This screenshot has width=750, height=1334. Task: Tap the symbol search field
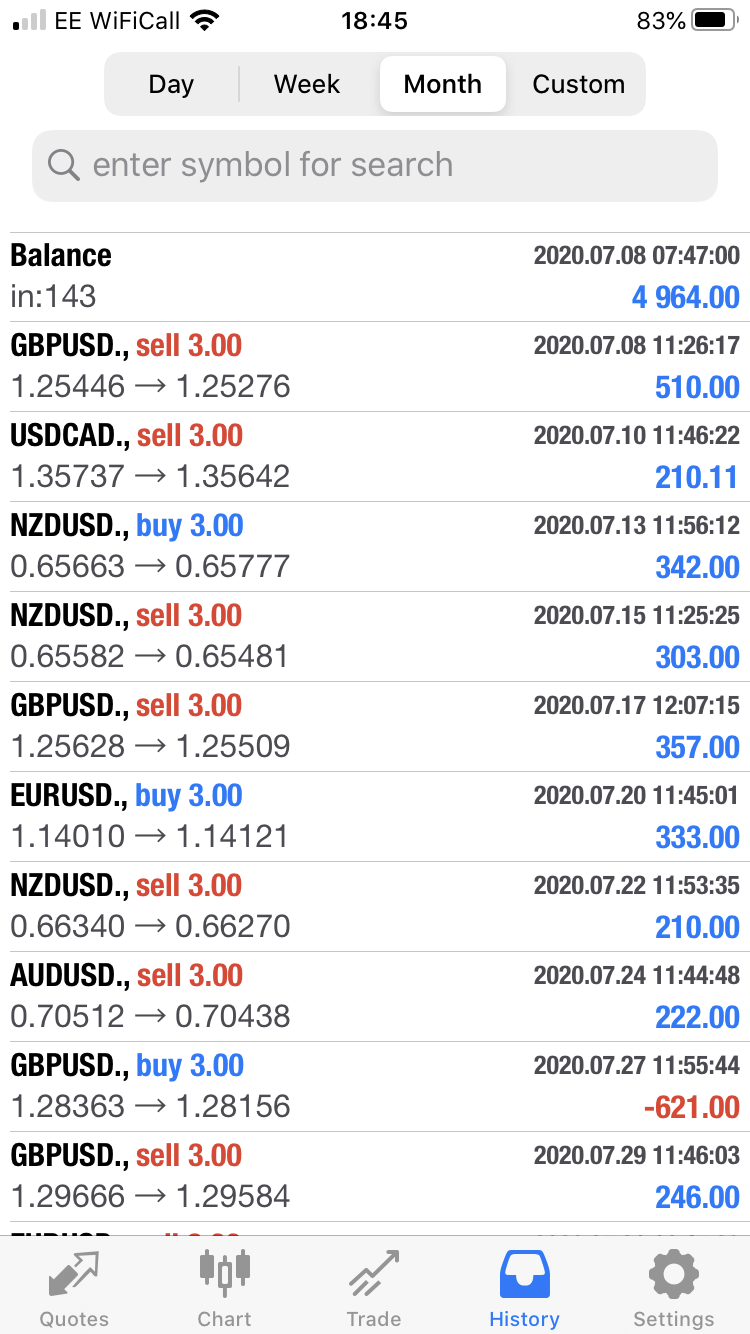click(x=375, y=165)
